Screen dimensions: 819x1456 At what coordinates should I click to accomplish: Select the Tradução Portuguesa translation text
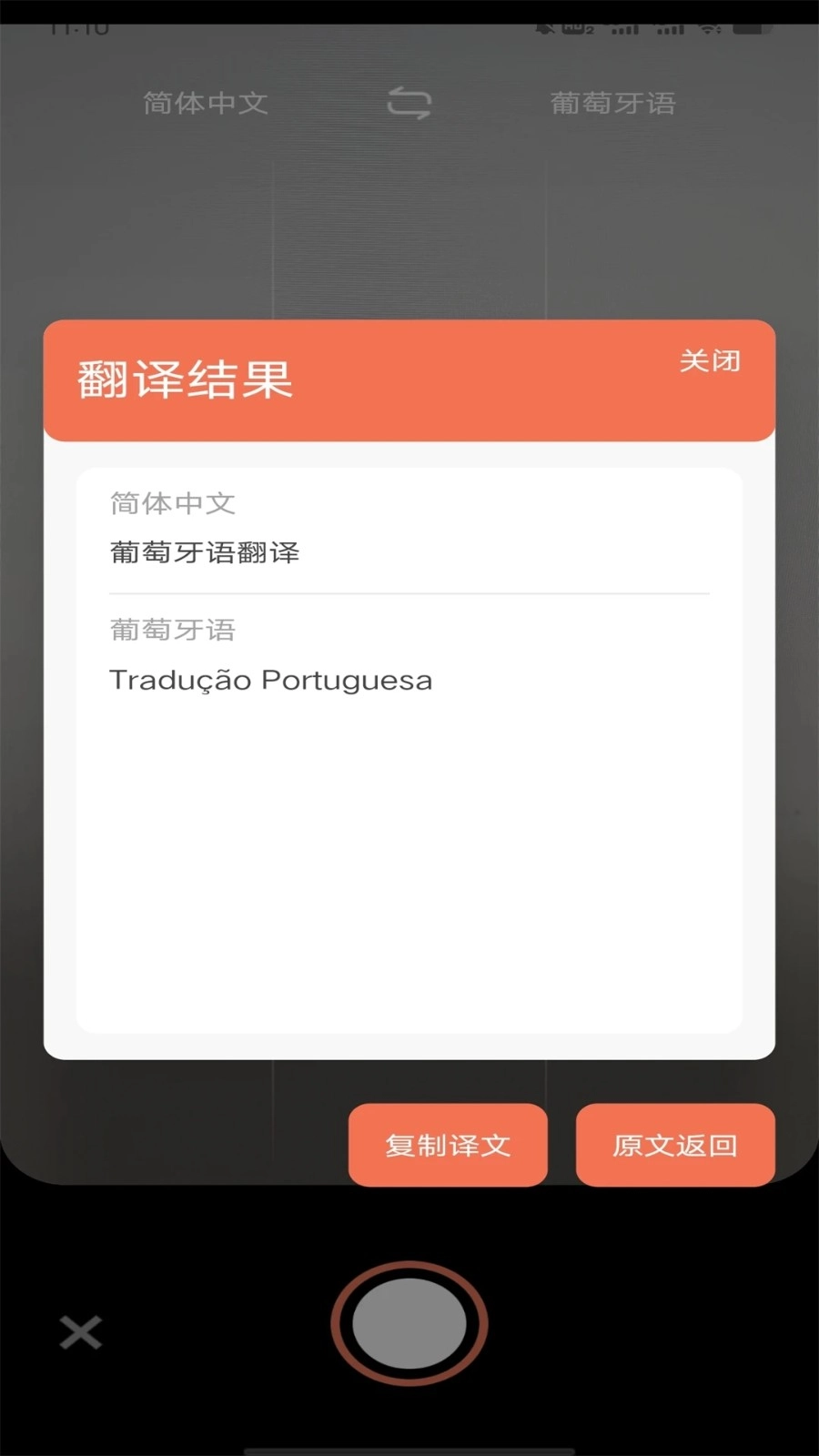point(271,679)
